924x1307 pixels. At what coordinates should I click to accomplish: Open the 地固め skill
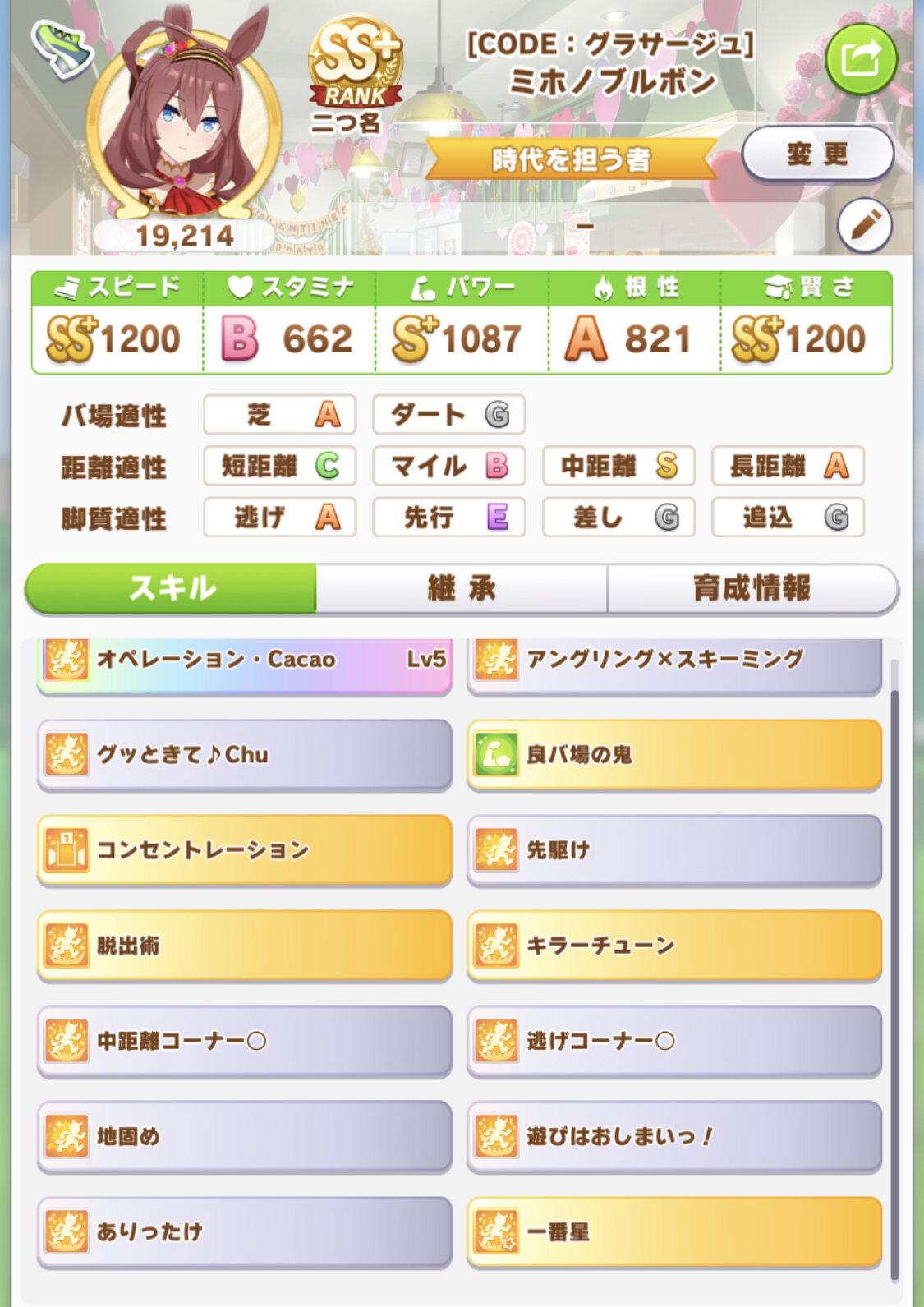coord(245,1136)
